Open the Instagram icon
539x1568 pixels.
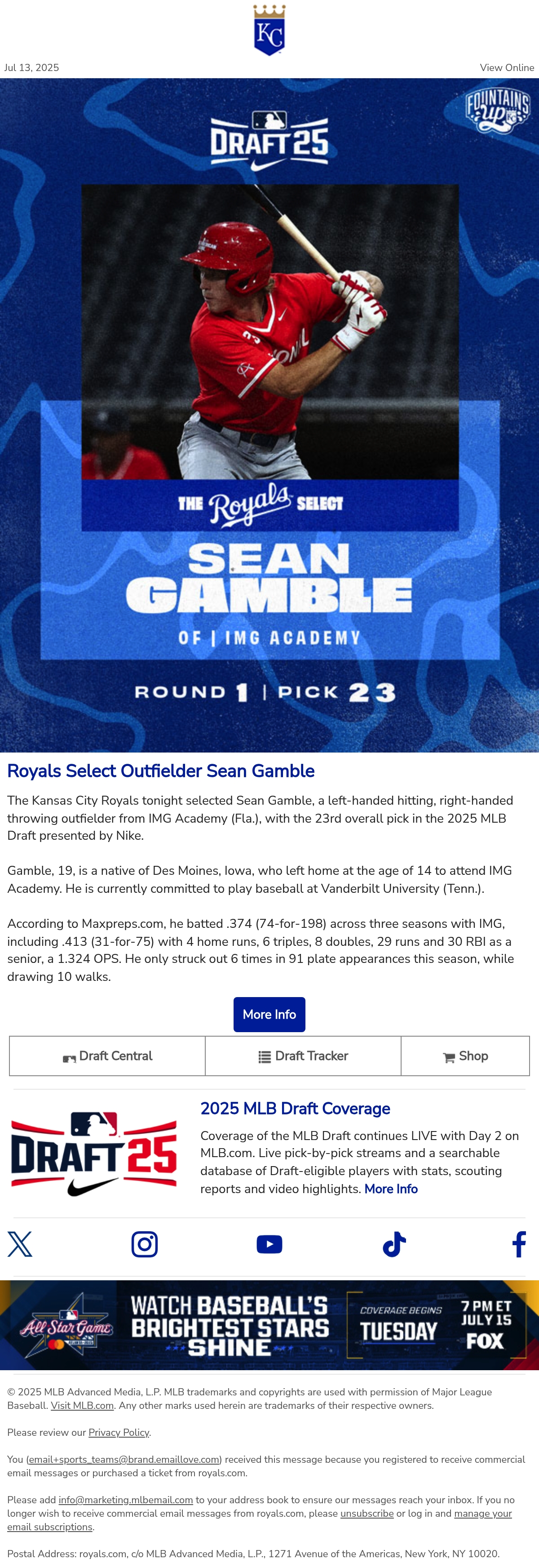pyautogui.click(x=145, y=1244)
